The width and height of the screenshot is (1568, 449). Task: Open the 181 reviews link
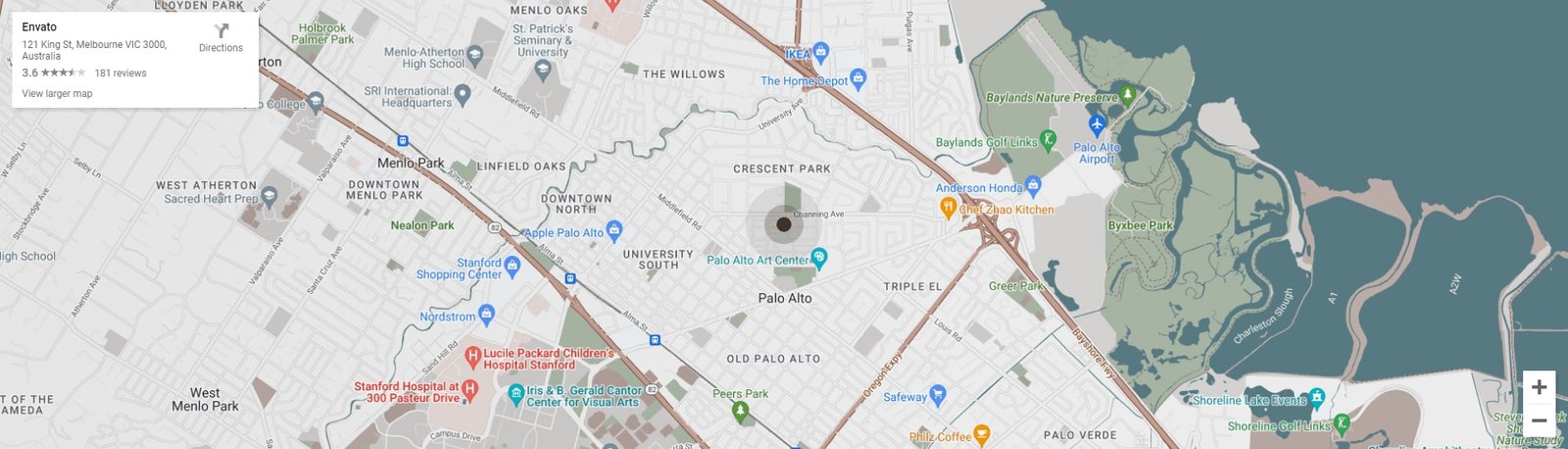coord(120,74)
